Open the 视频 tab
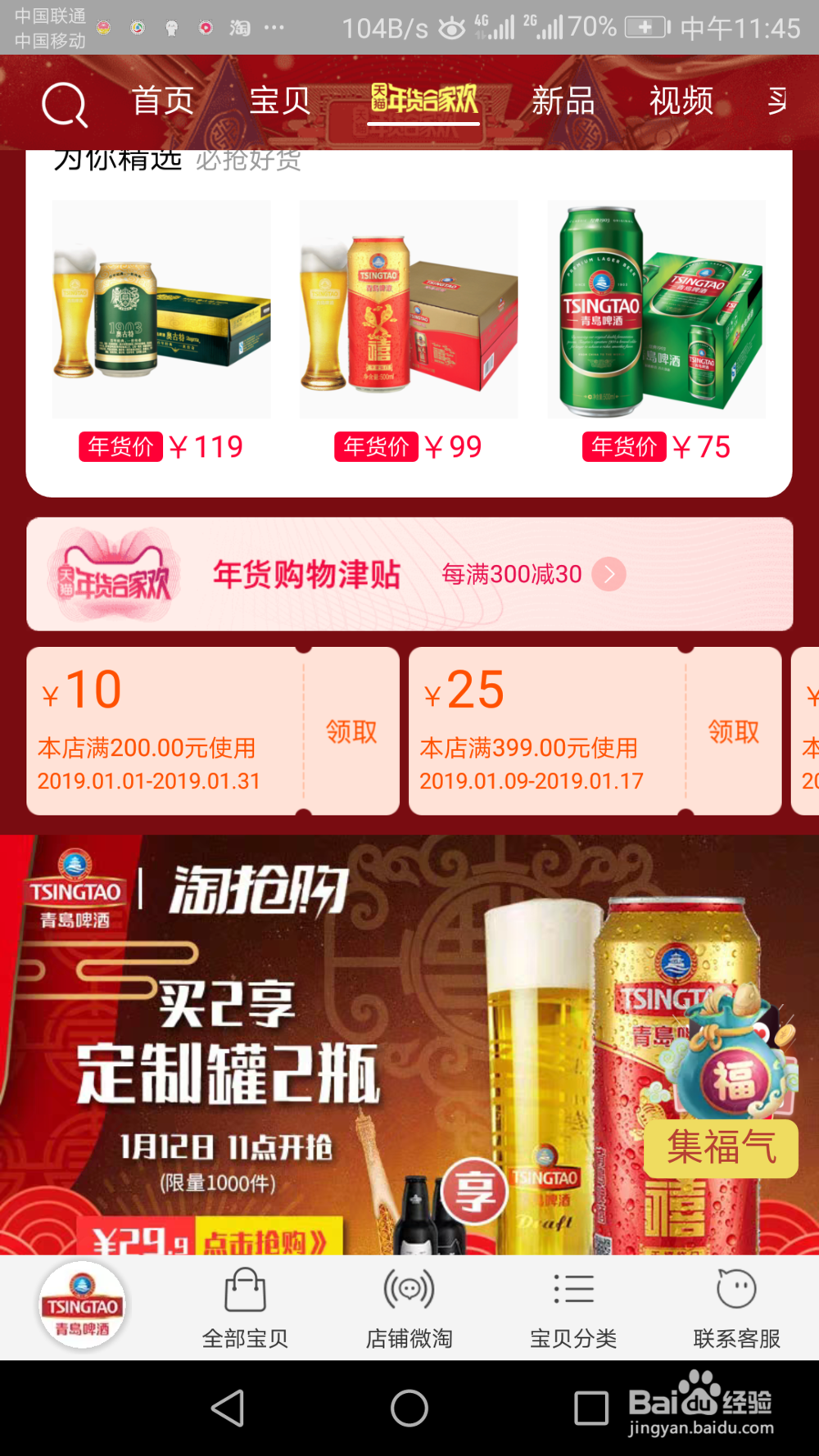Screen dimensions: 819x1456 point(680,101)
